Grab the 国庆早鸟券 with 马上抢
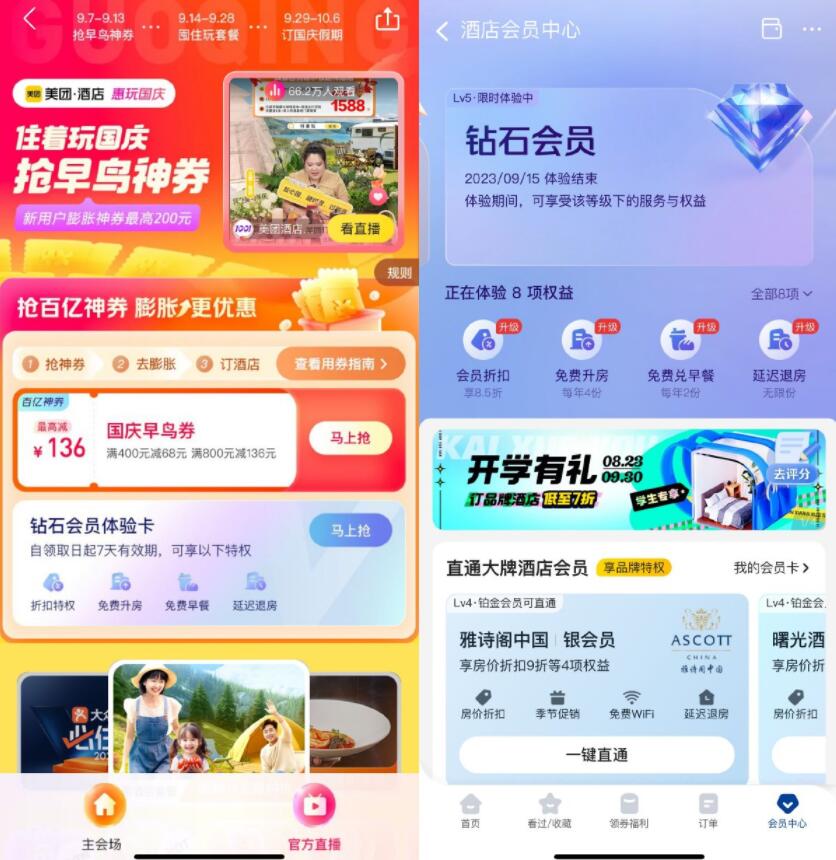 tap(350, 438)
